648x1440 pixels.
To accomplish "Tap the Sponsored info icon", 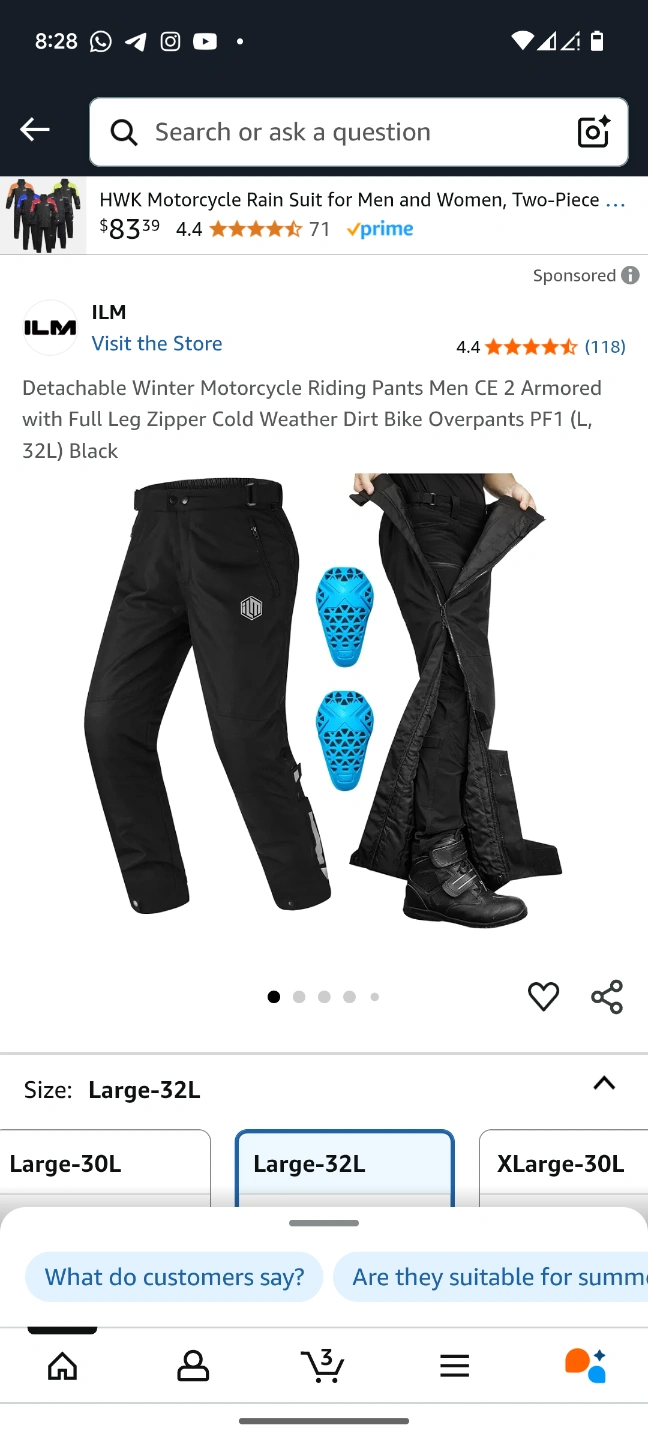I will click(630, 275).
